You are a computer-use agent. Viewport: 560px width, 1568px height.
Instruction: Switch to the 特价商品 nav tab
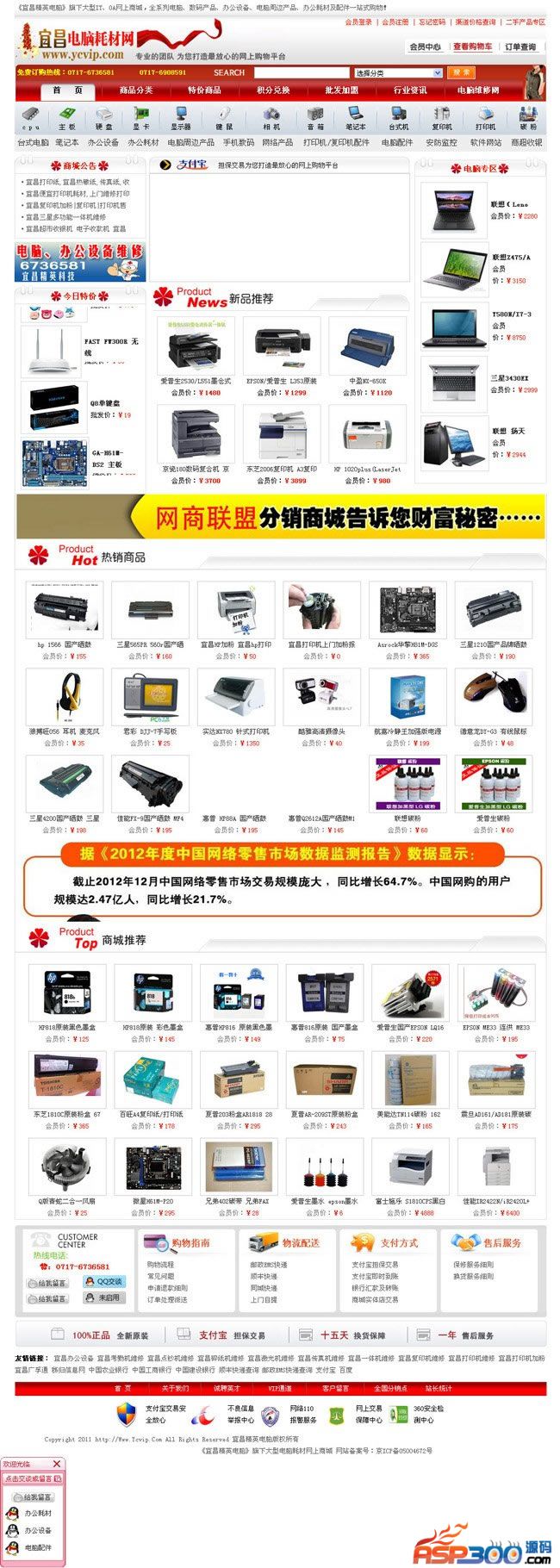204,90
